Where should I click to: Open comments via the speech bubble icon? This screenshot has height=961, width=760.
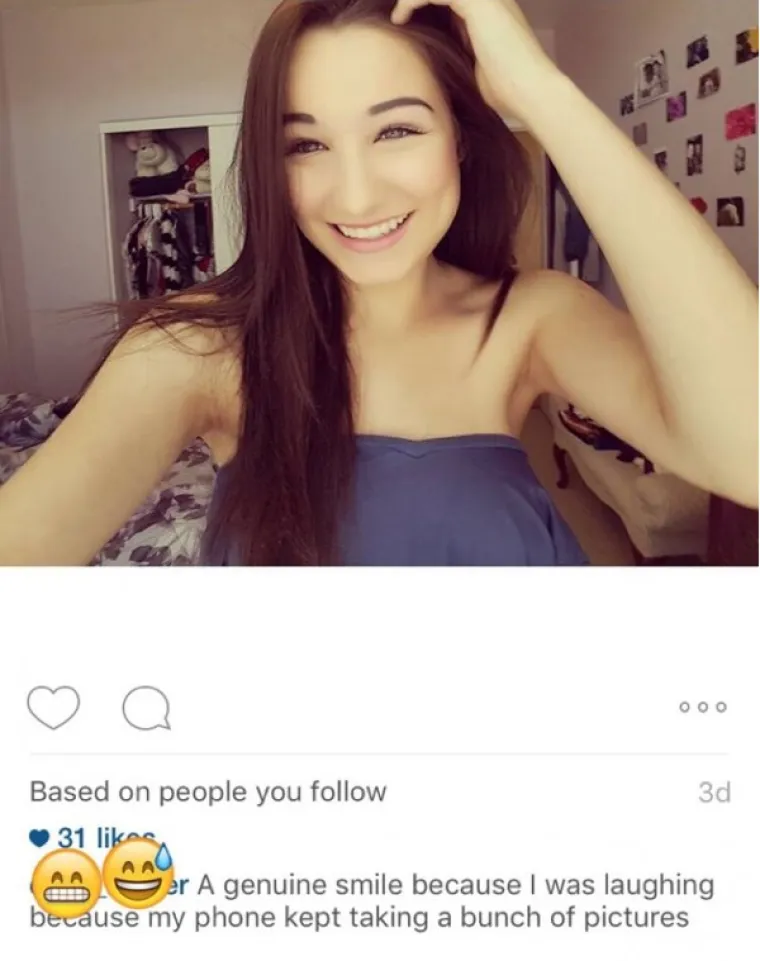click(146, 709)
